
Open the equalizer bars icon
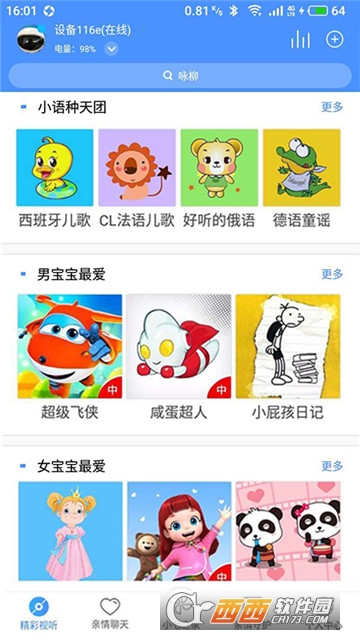pos(300,40)
